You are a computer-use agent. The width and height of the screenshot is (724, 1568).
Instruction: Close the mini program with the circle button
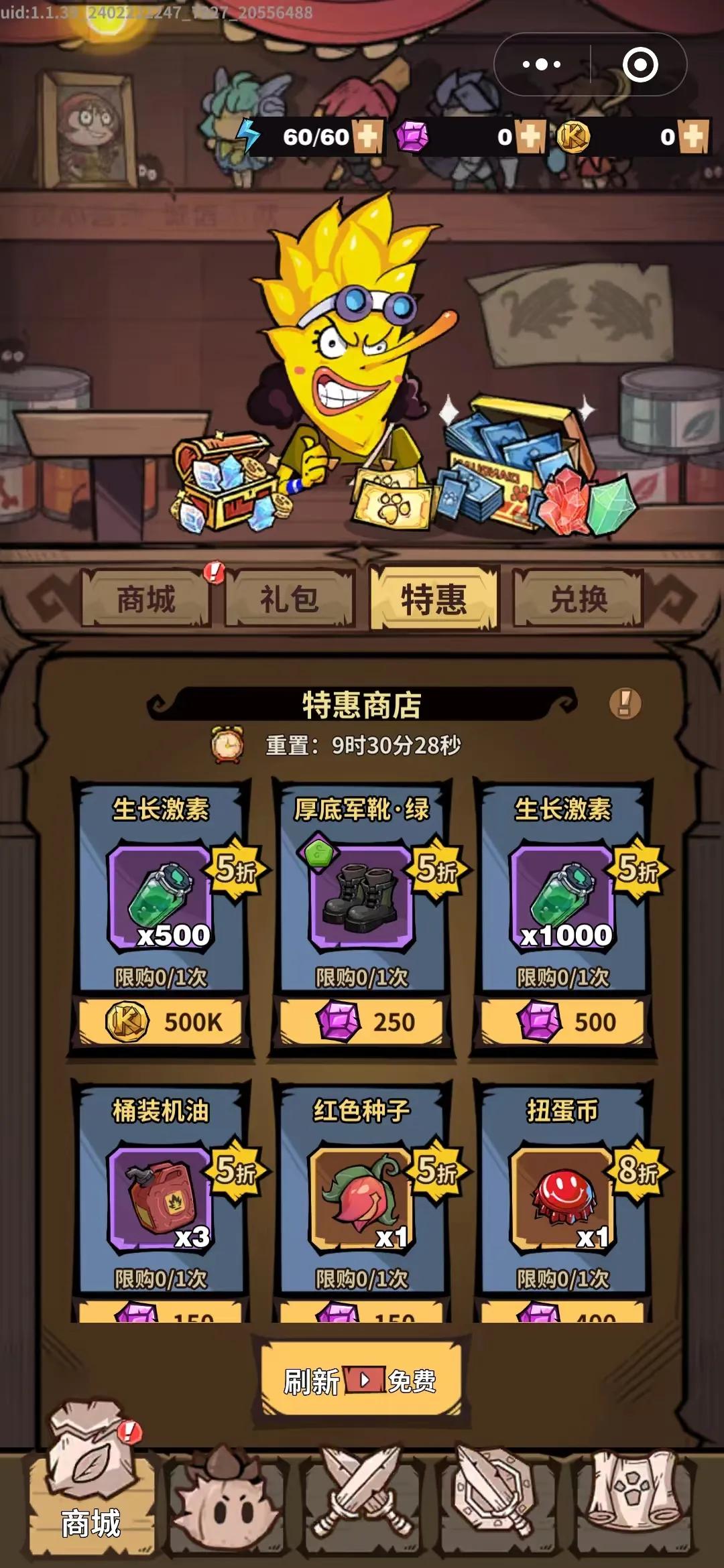pyautogui.click(x=640, y=65)
